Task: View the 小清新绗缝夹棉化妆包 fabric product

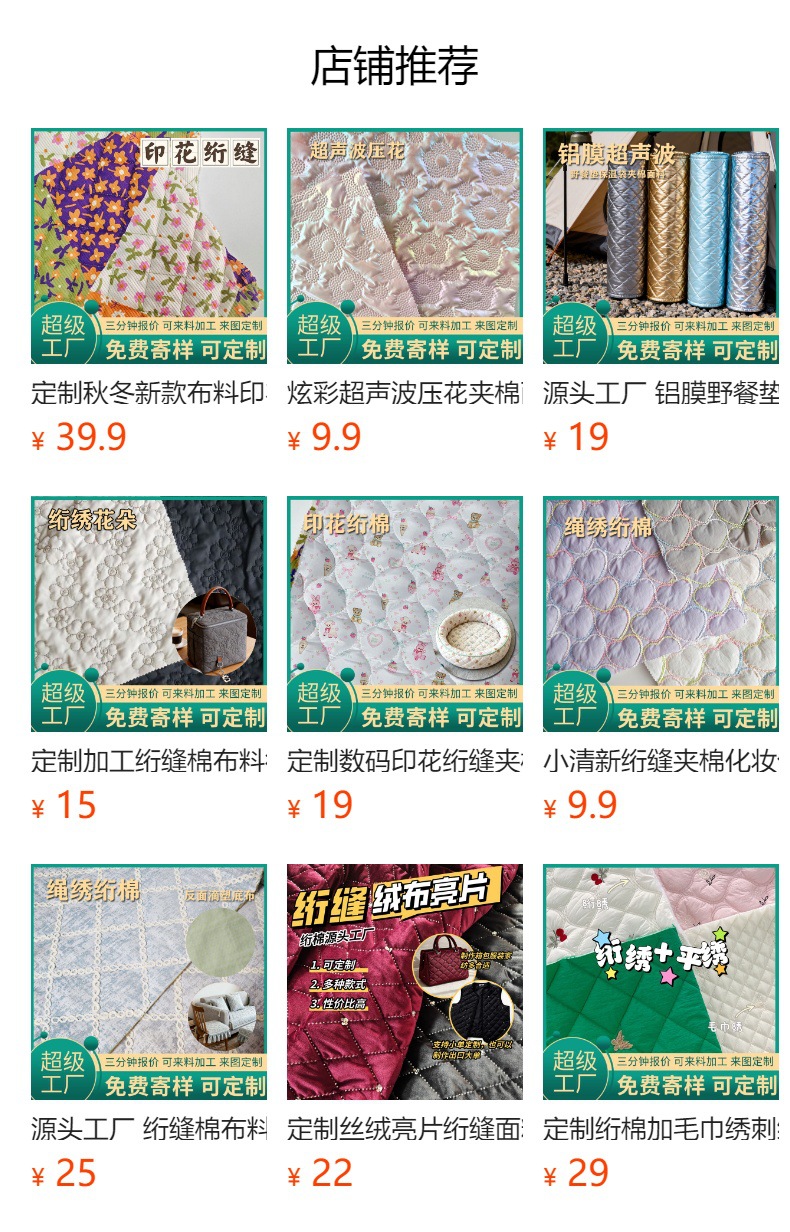Action: [x=660, y=614]
